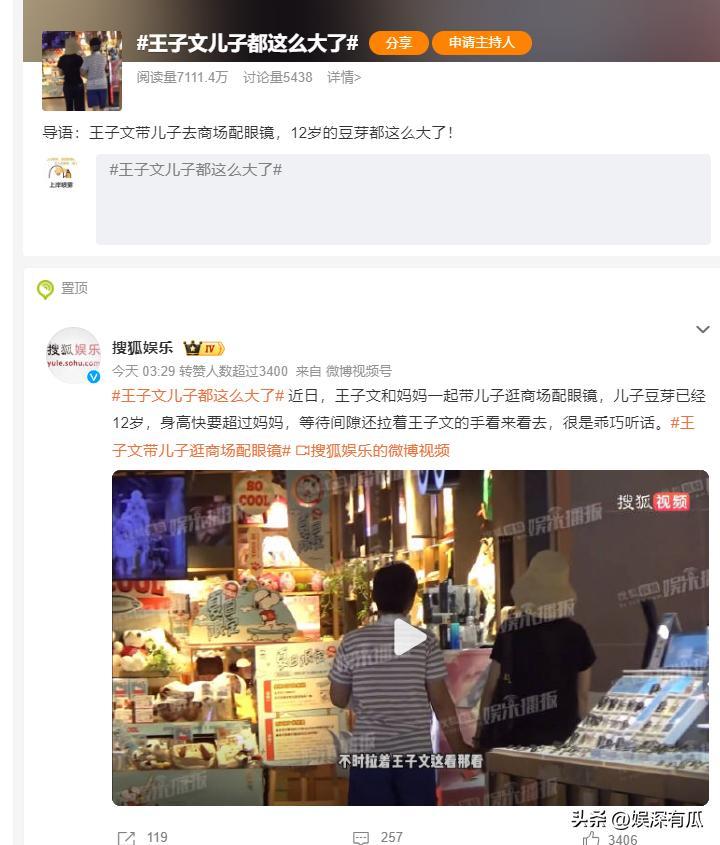This screenshot has height=845, width=720.
Task: Tap the 分享 share button
Action: click(x=398, y=43)
